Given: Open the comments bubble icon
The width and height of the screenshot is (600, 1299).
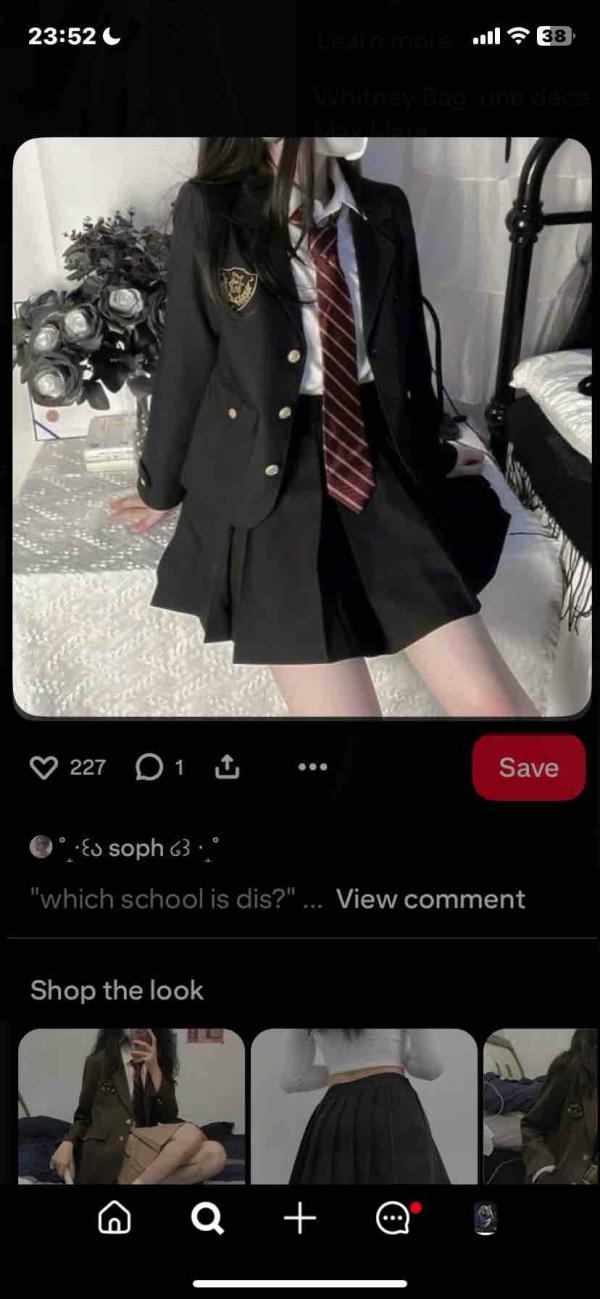Looking at the screenshot, I should click(x=149, y=768).
